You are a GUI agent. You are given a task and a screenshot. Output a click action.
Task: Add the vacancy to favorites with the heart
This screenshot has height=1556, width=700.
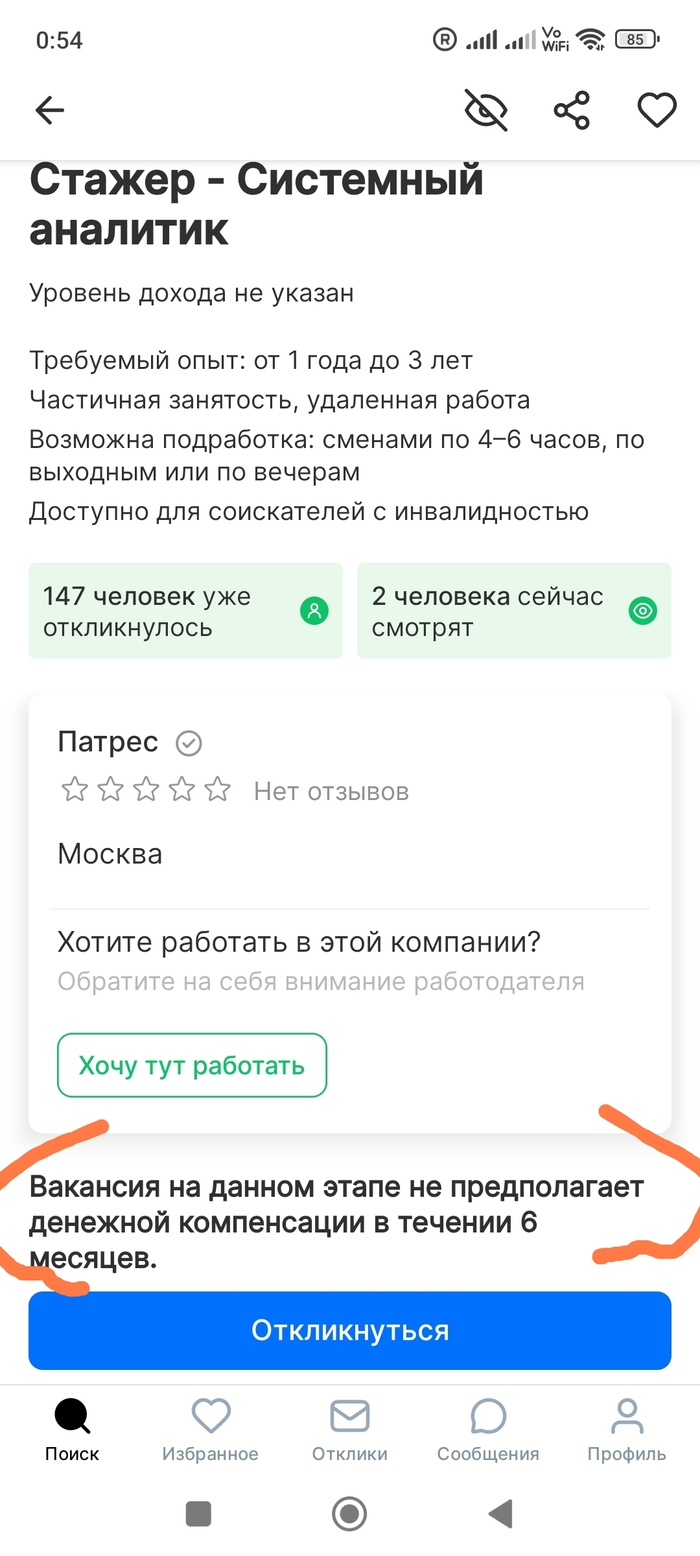pyautogui.click(x=657, y=110)
